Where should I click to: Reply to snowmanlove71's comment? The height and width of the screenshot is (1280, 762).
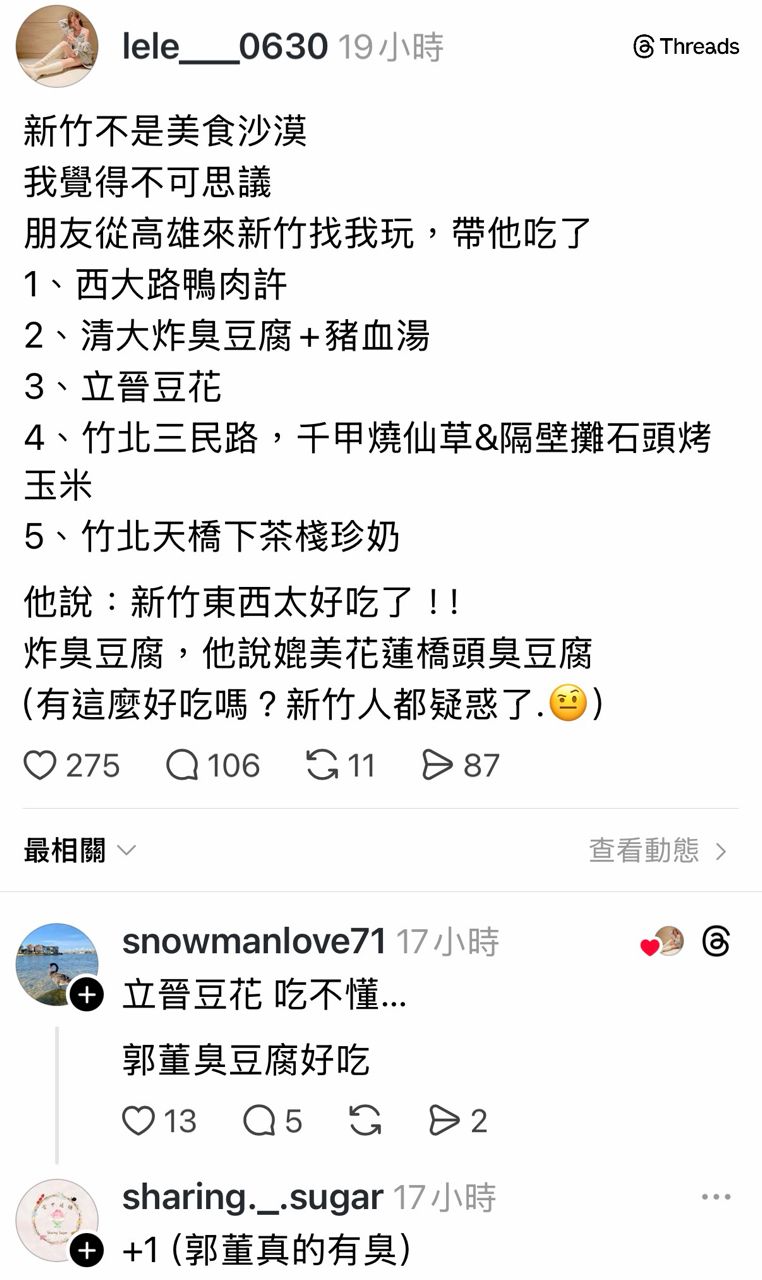pyautogui.click(x=259, y=1121)
